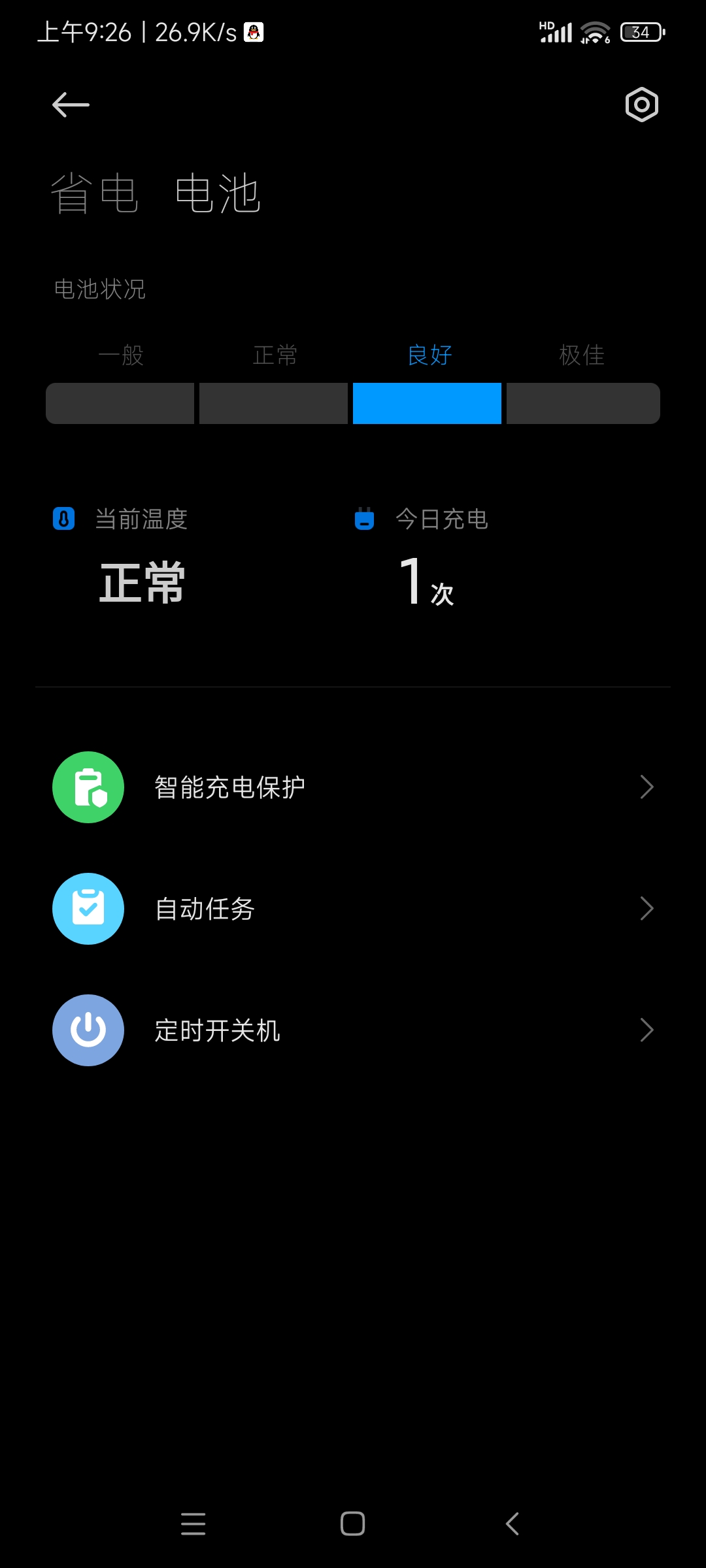Switch to the 省电 tab
The height and width of the screenshot is (1568, 706).
(95, 193)
